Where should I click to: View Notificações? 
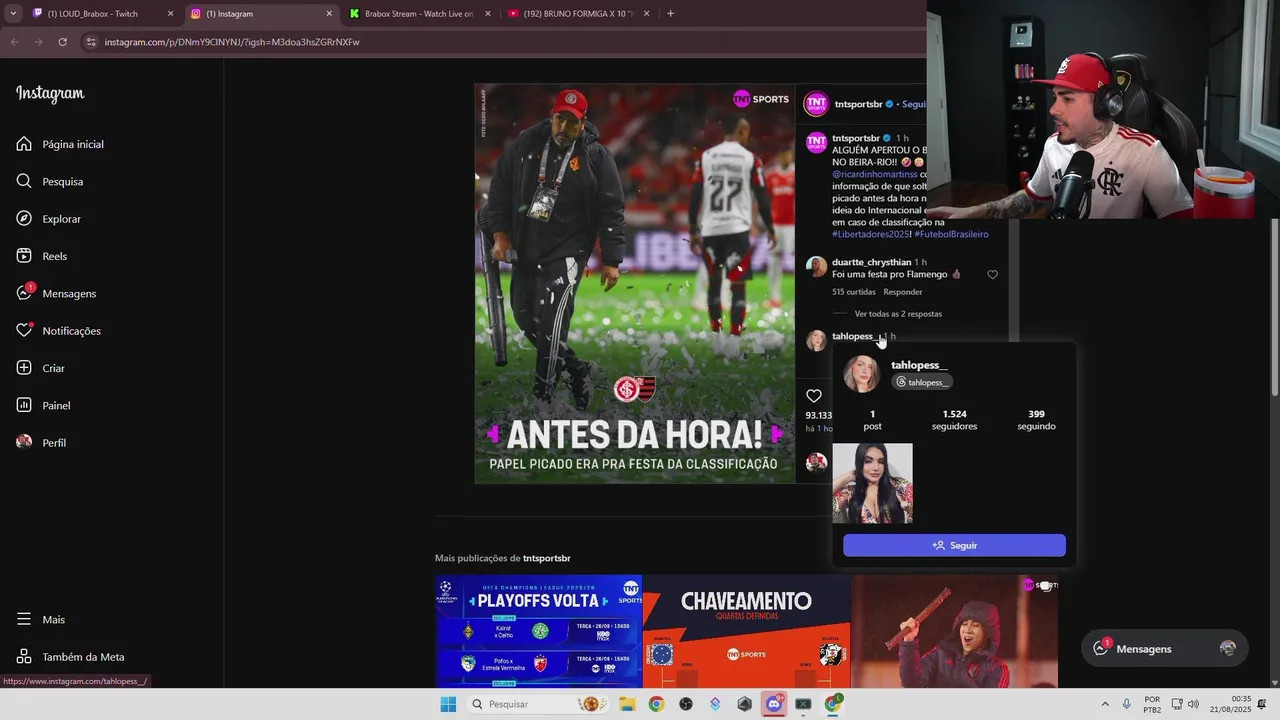pos(70,331)
